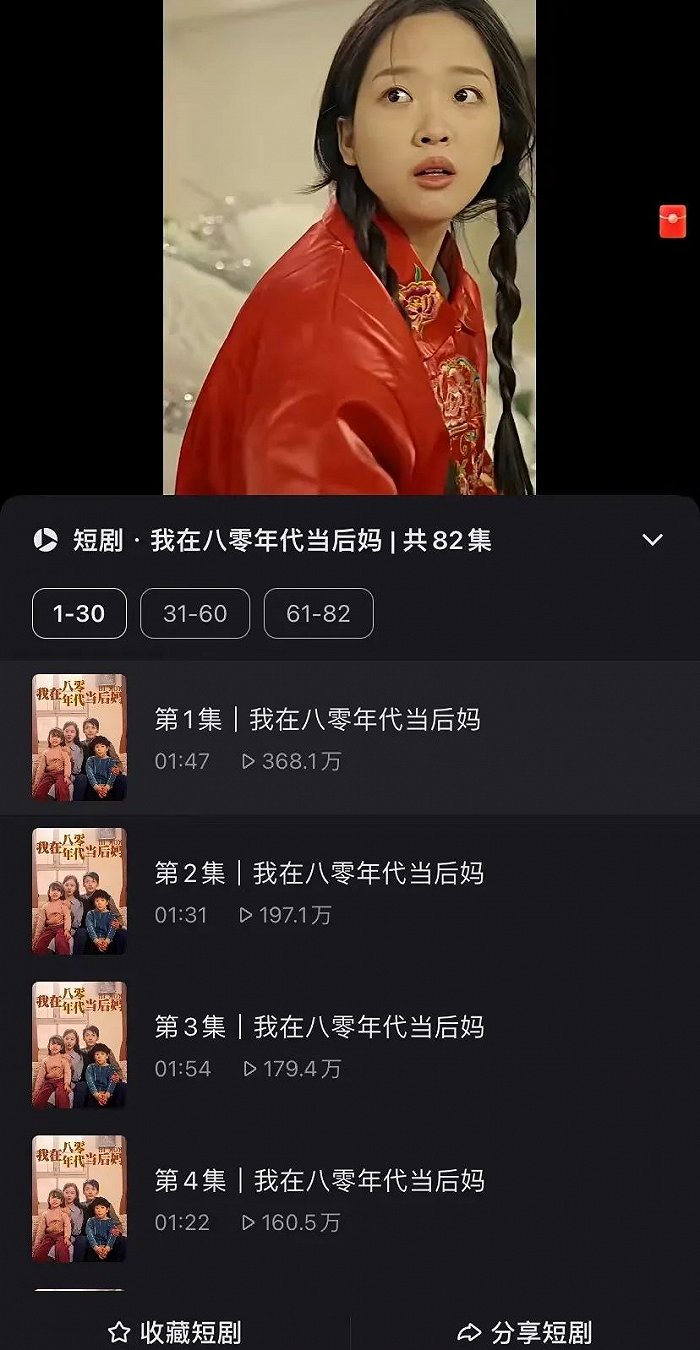Switch to episodes 31-60

click(x=195, y=613)
